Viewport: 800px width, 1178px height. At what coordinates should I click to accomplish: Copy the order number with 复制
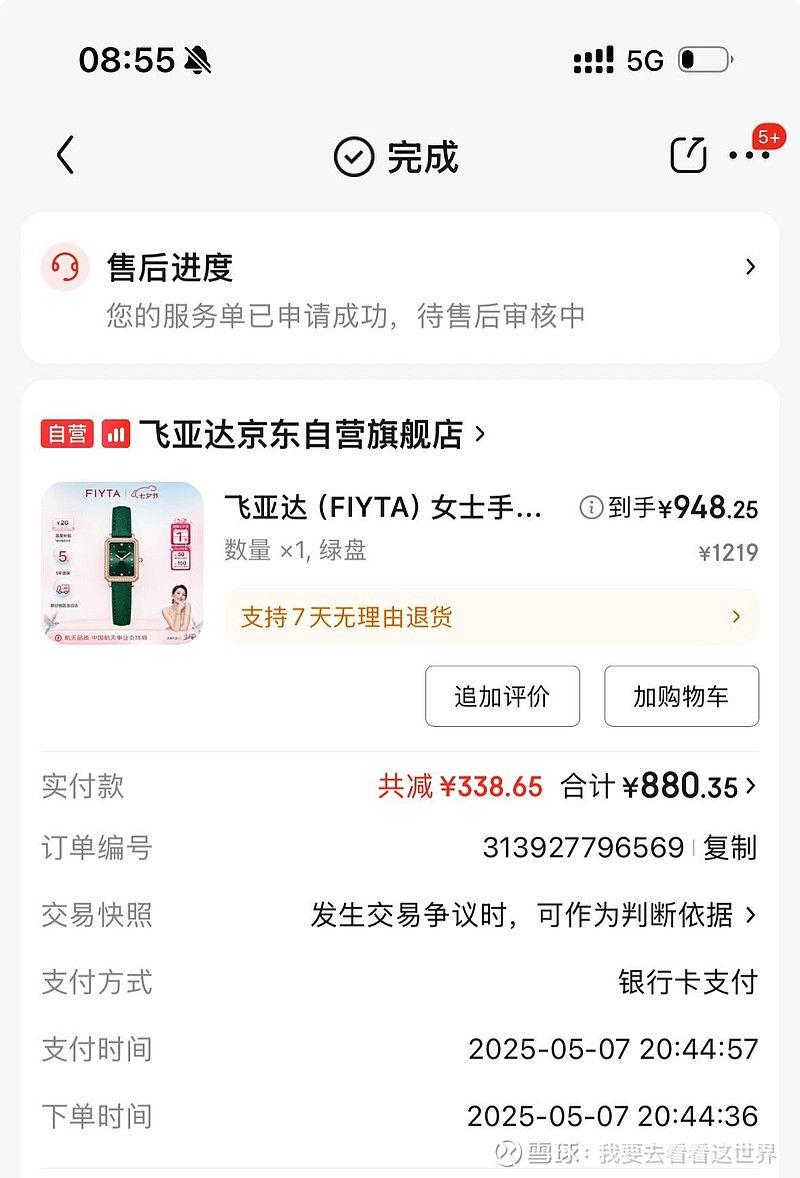click(730, 847)
